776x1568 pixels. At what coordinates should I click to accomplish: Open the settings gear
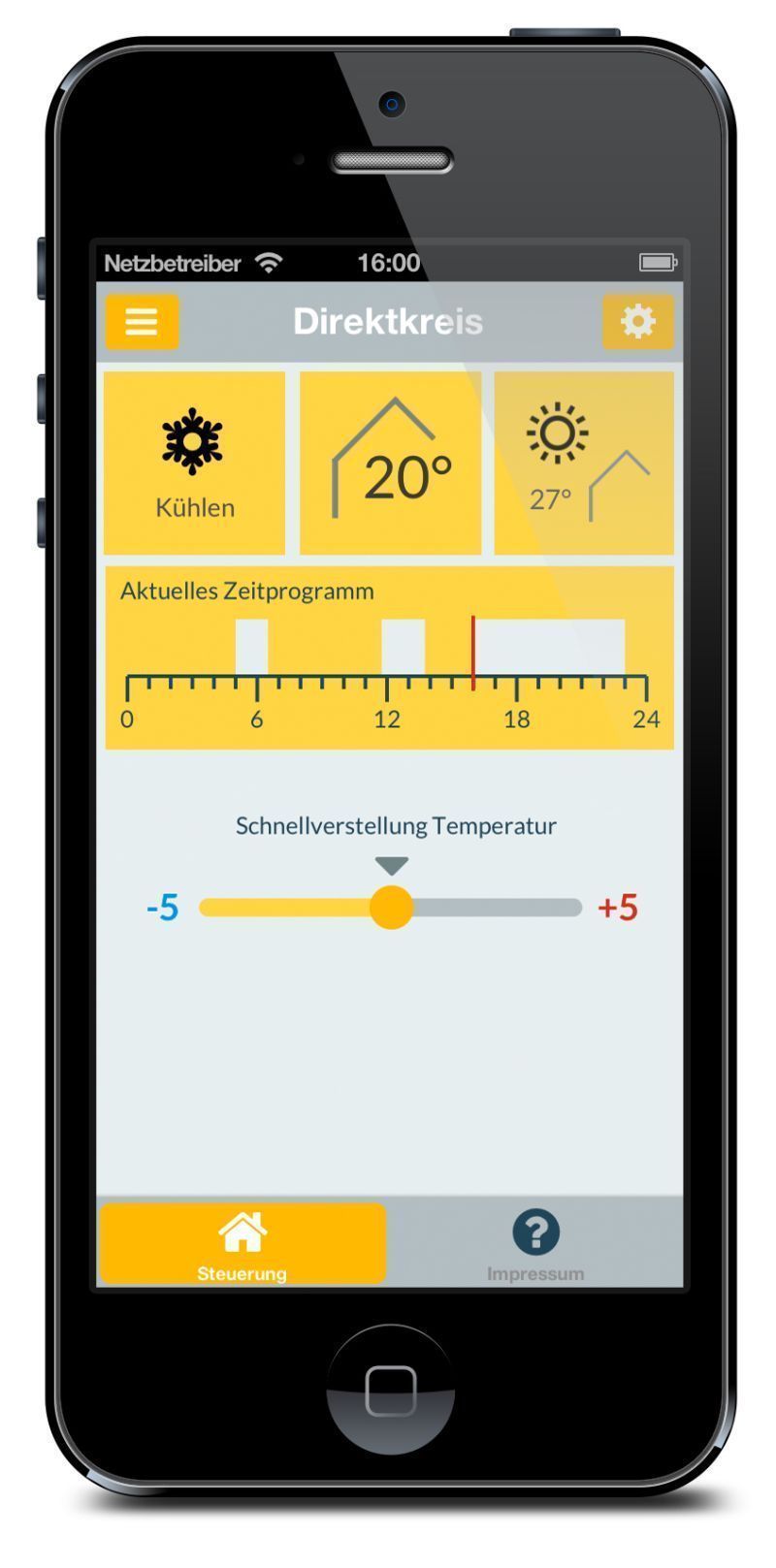637,321
